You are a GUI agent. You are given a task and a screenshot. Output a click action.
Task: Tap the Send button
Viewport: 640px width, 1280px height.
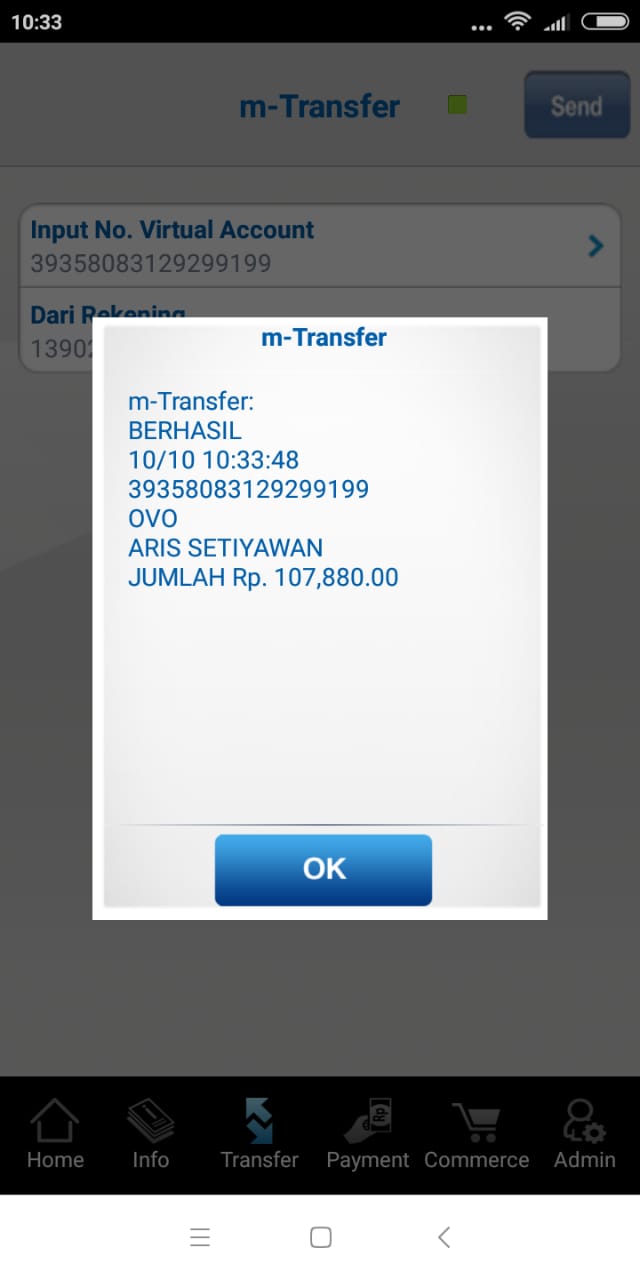pos(576,105)
